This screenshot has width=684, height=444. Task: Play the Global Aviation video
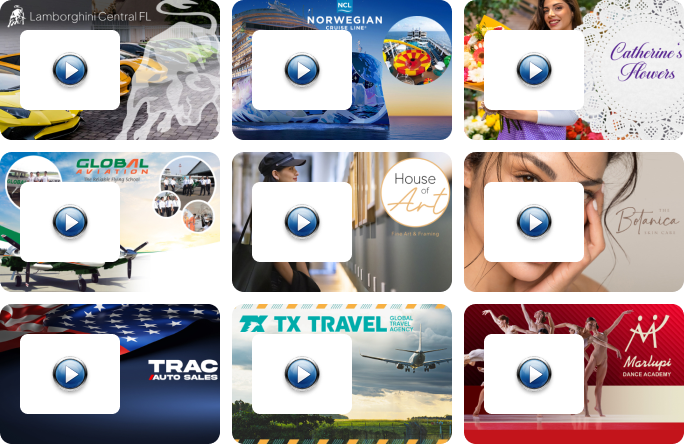(70, 222)
